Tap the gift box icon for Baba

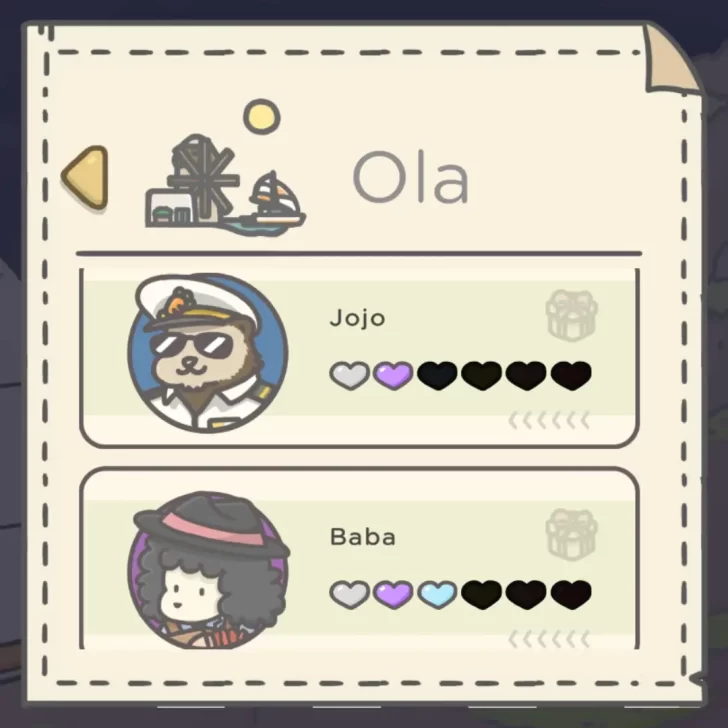click(x=571, y=533)
